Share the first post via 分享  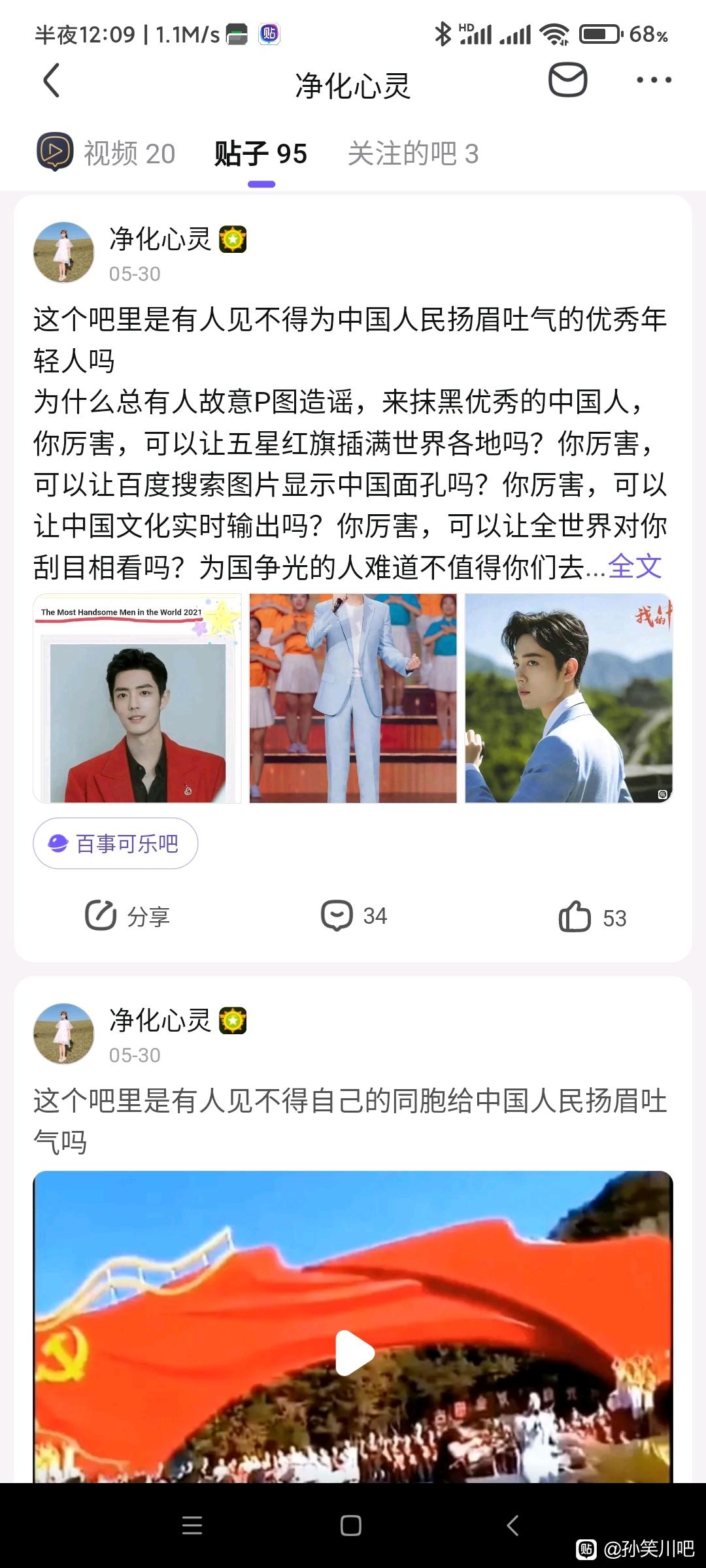[128, 916]
